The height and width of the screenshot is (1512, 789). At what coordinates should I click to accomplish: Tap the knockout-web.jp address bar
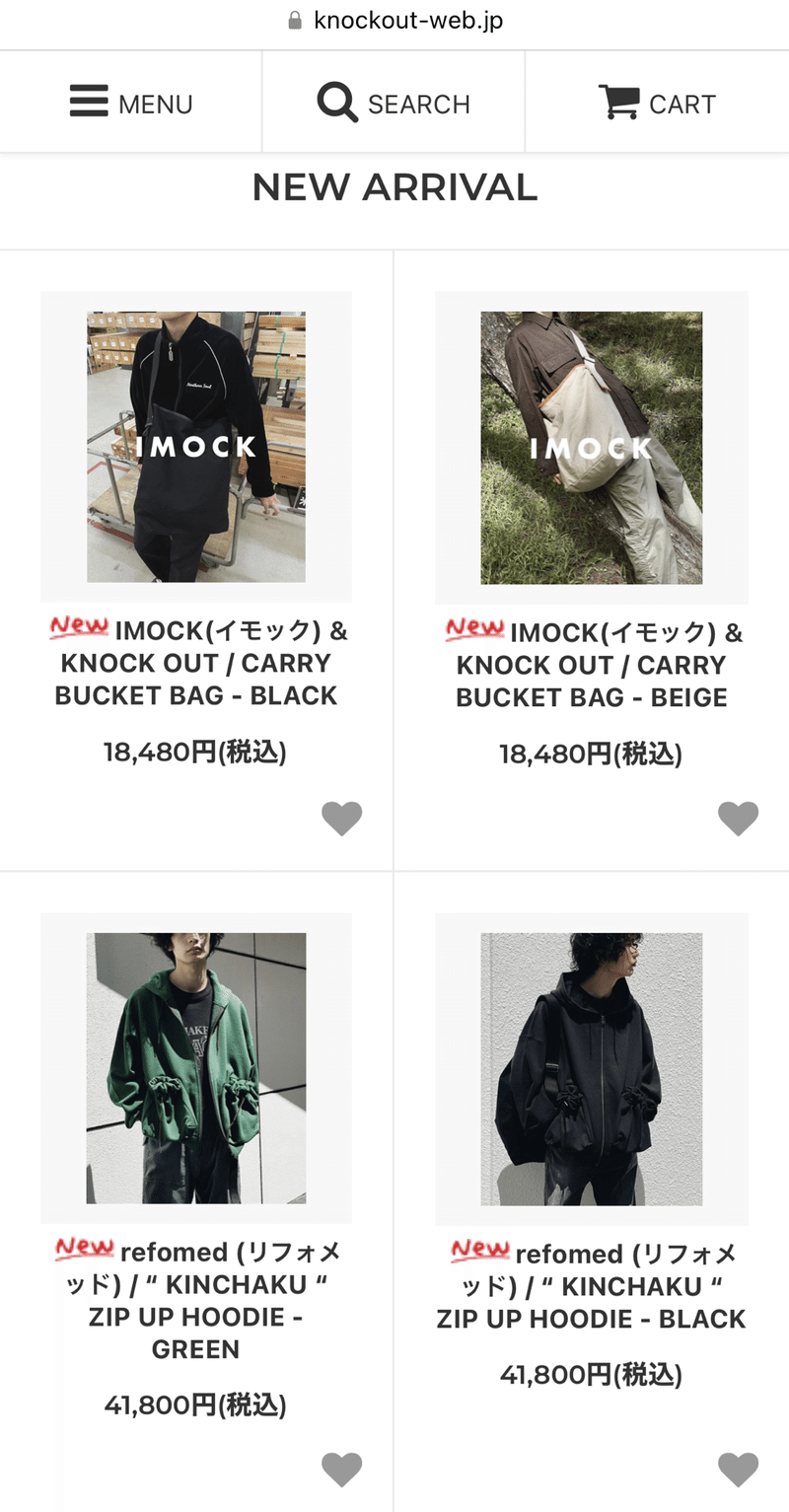[394, 21]
